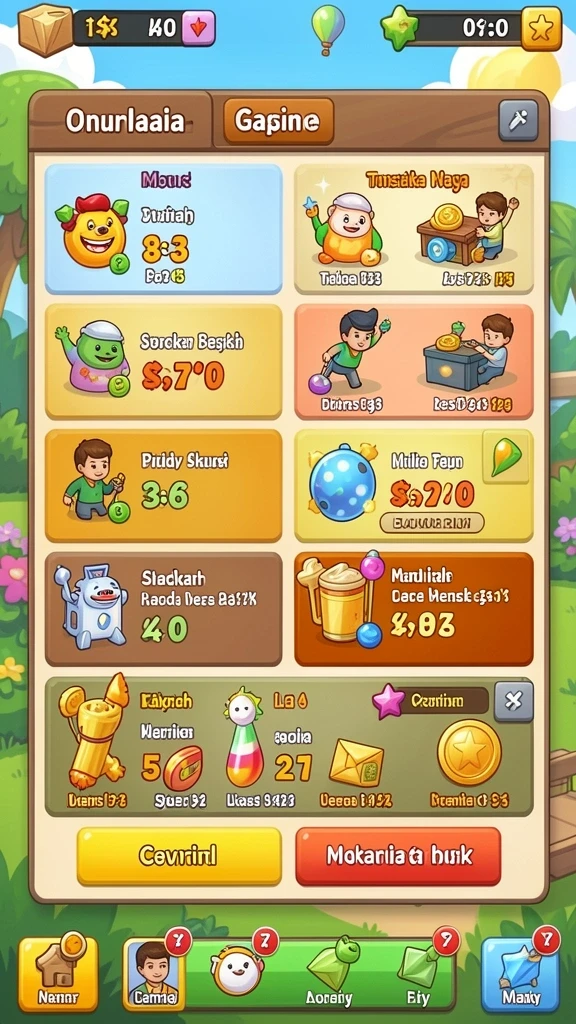This screenshot has width=576, height=1024.
Task: Go to the Nannr home tab
Action: [x=58, y=974]
